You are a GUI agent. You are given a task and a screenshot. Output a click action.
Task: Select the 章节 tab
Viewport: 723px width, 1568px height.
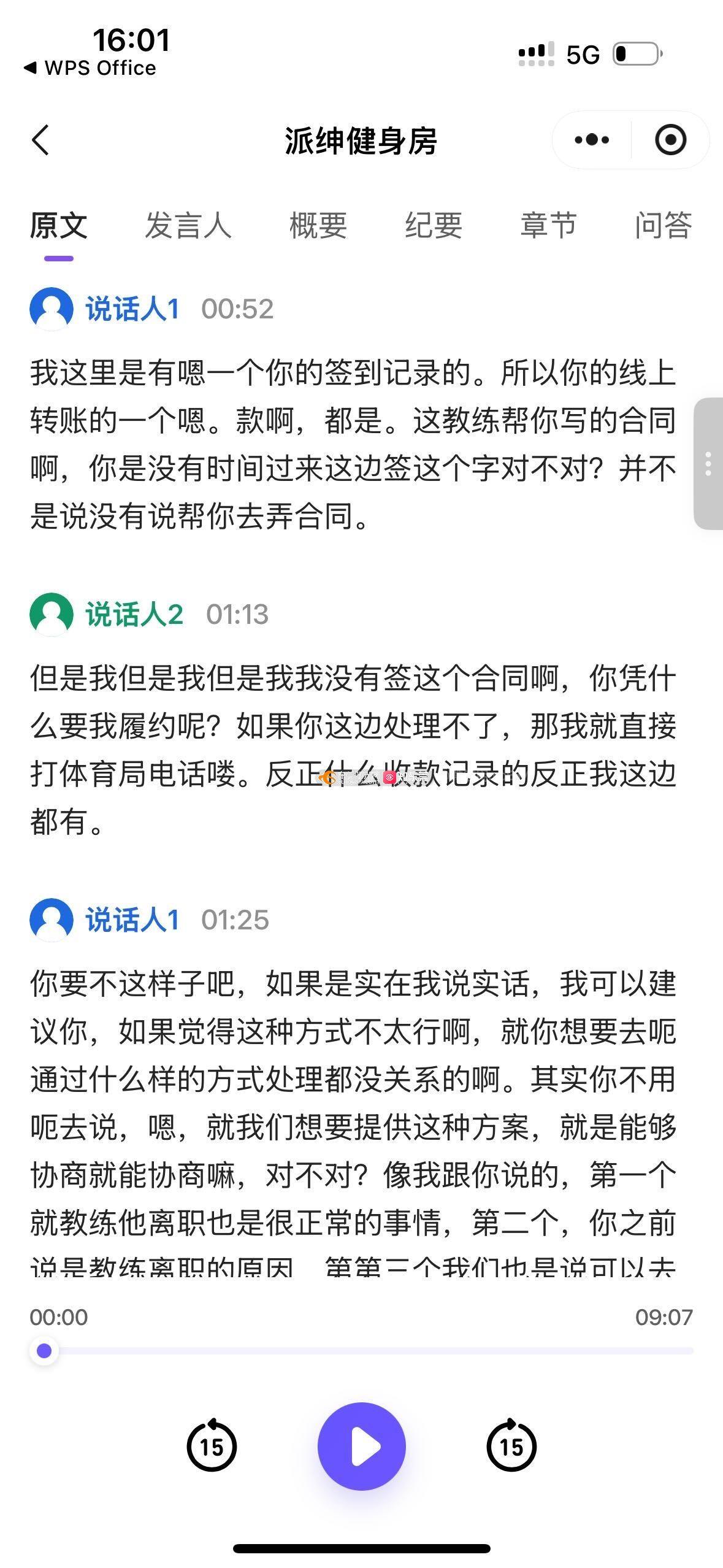(x=548, y=225)
